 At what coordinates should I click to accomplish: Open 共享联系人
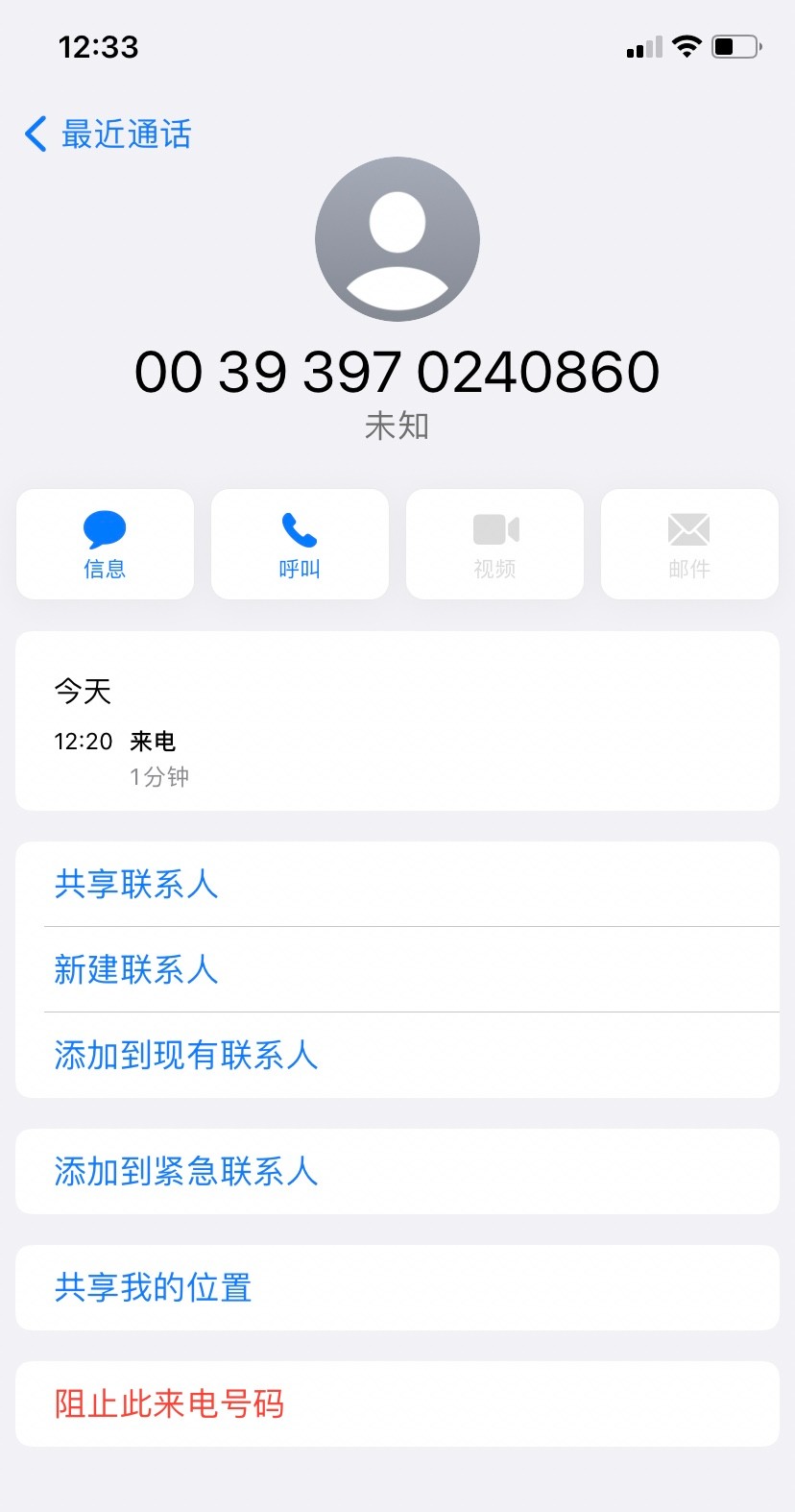click(x=136, y=884)
